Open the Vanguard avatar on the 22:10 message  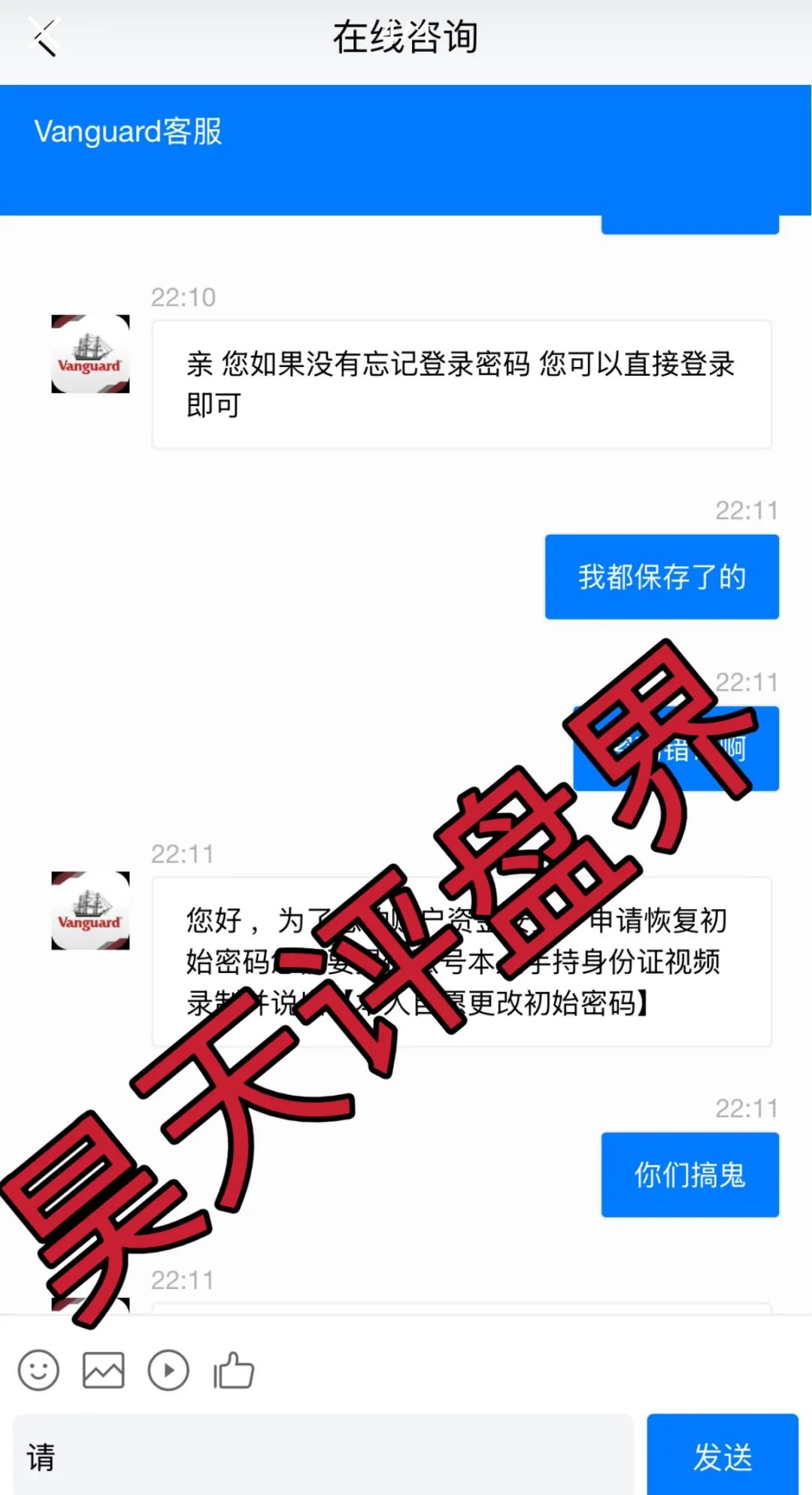(x=90, y=355)
